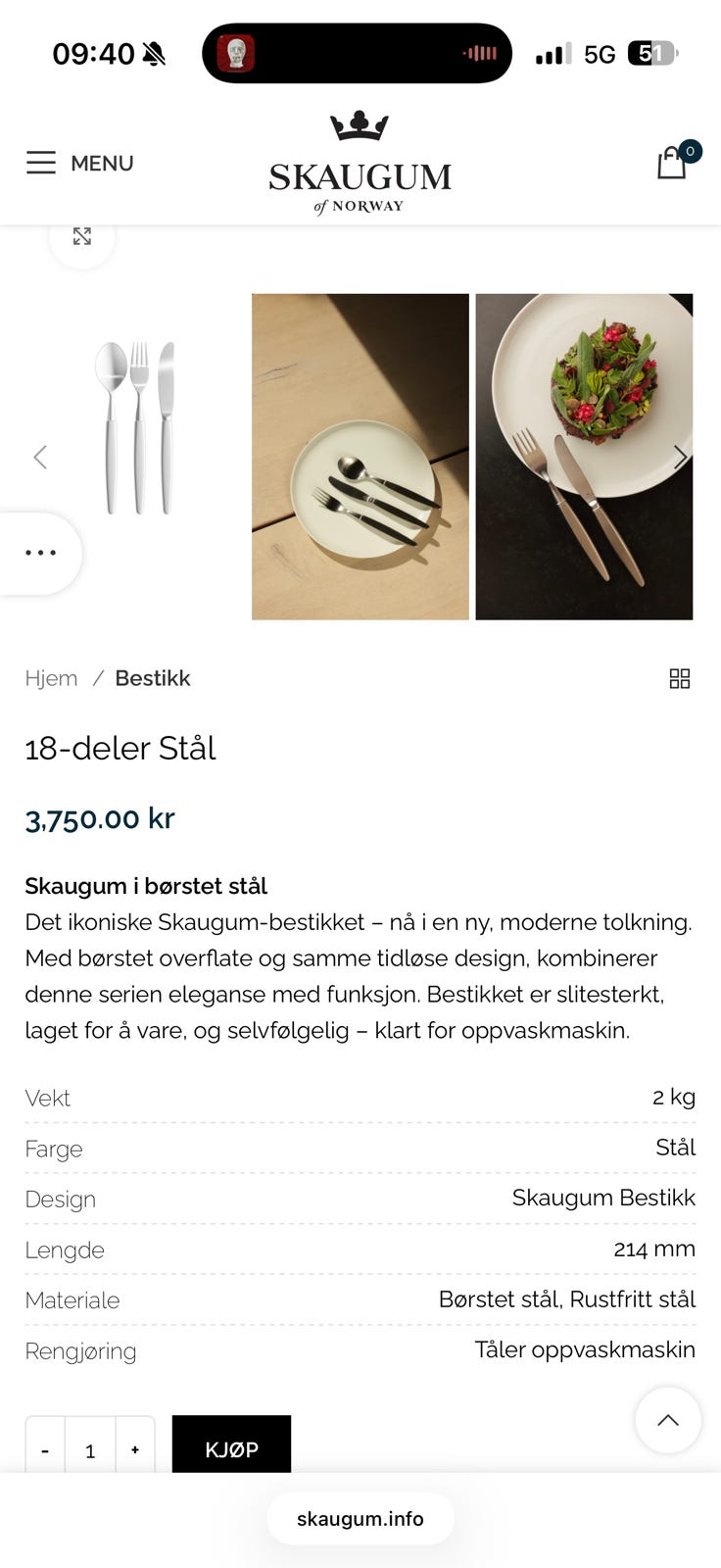Select the cutlery-on-plate product thumbnail
This screenshot has height=1568, width=721.
360,457
